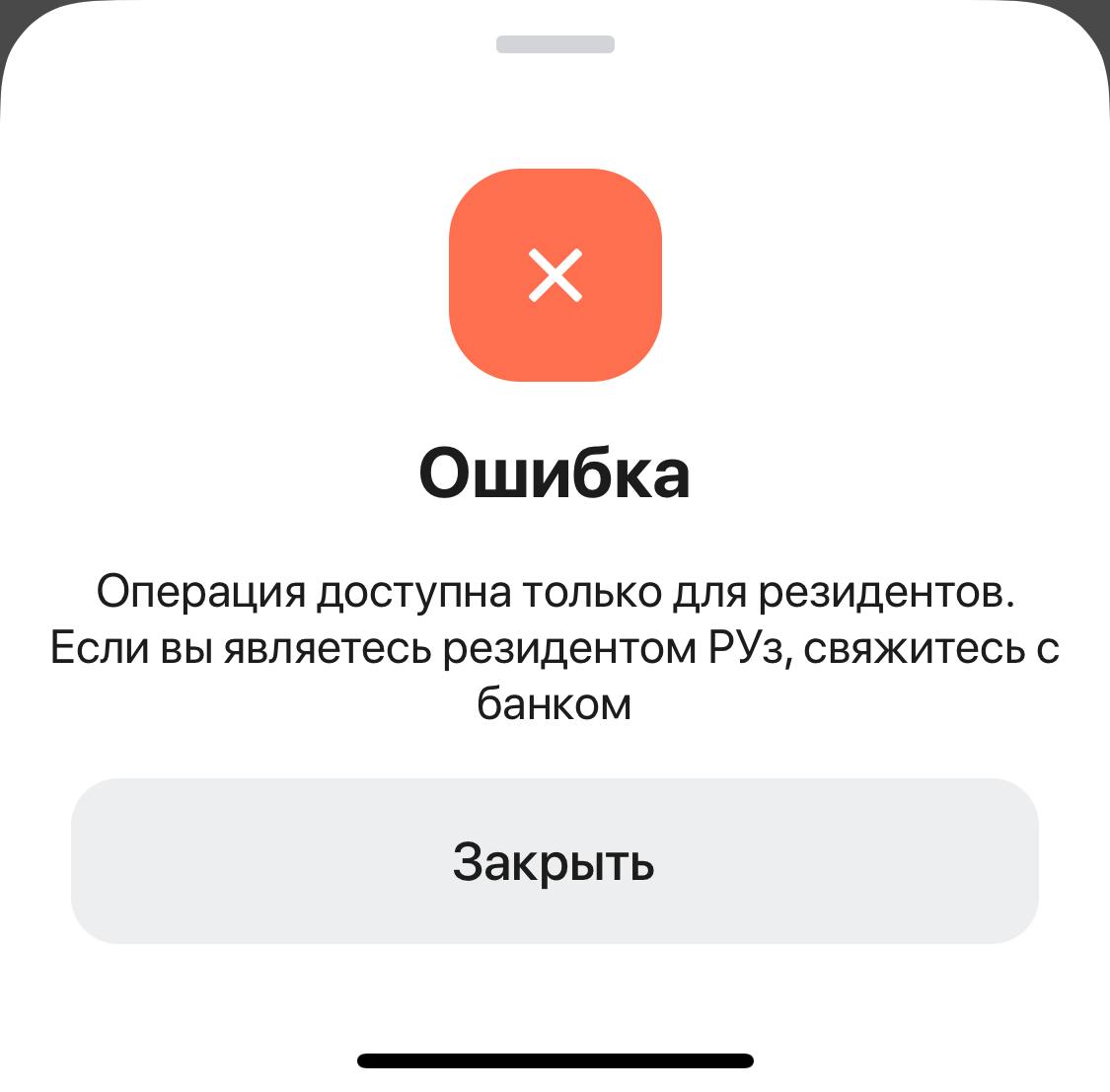Tap the Закрыть button
1110x1092 pixels.
(555, 860)
